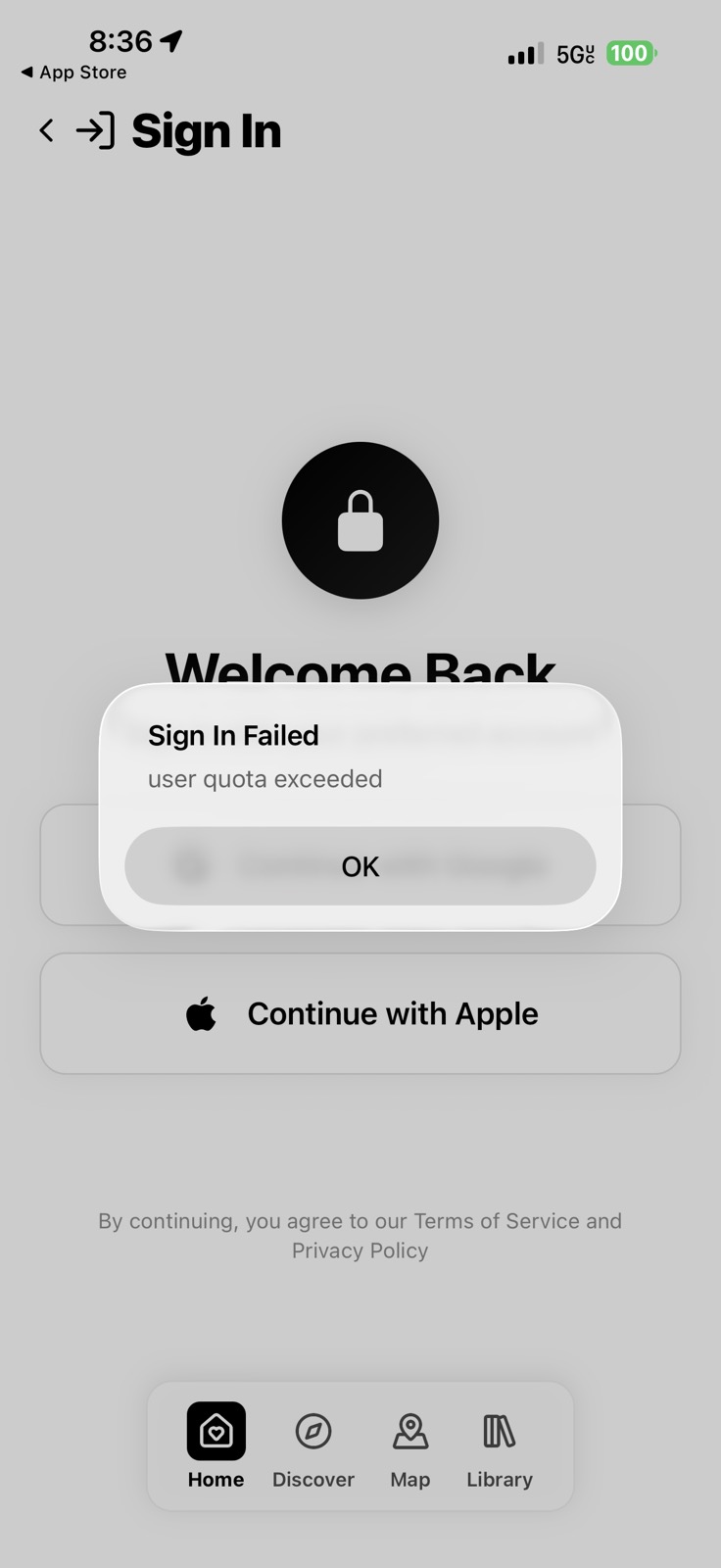Return to the App Store
The width and height of the screenshot is (721, 1568).
tap(73, 73)
